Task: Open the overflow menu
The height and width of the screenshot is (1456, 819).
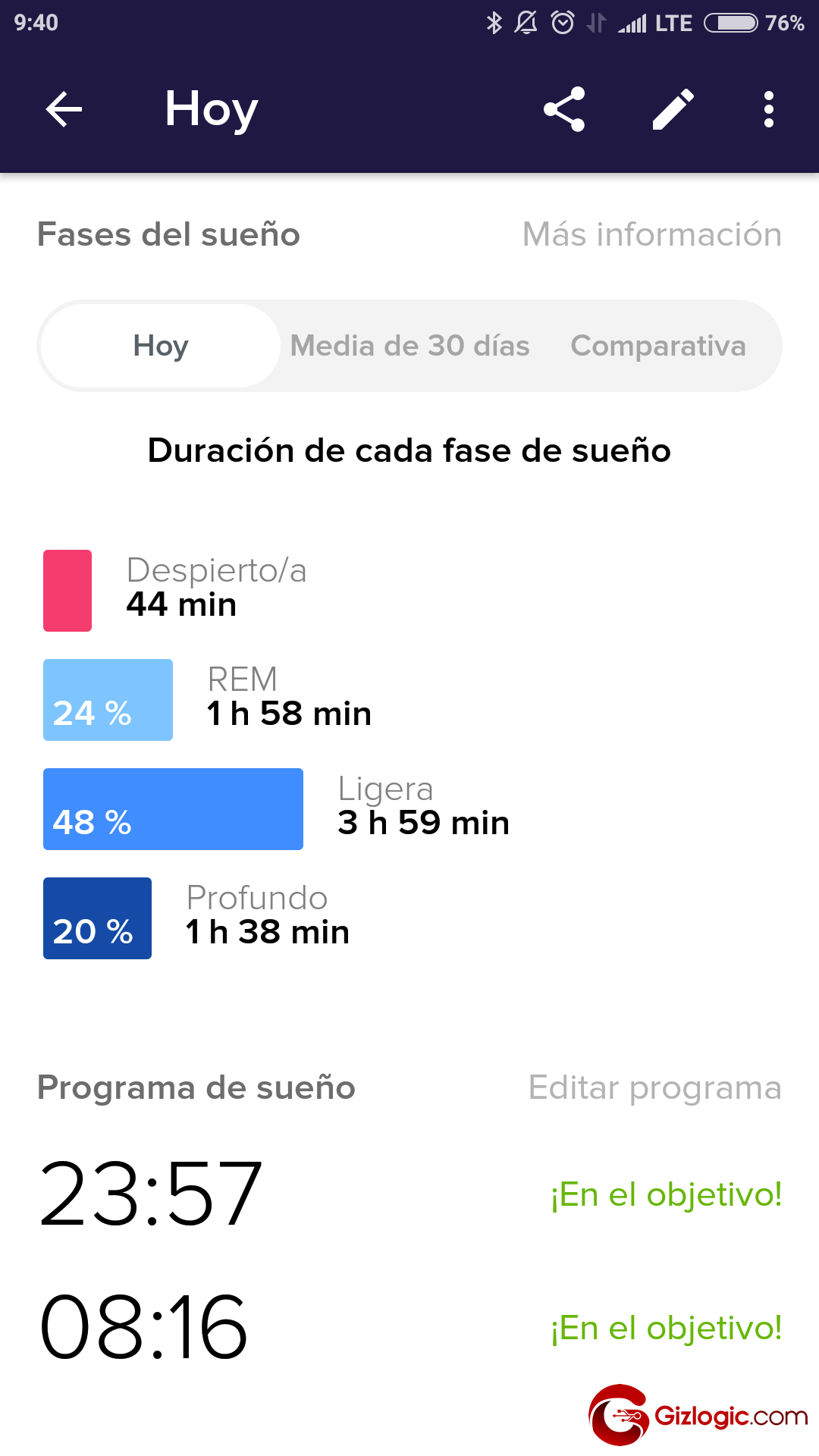Action: click(768, 109)
